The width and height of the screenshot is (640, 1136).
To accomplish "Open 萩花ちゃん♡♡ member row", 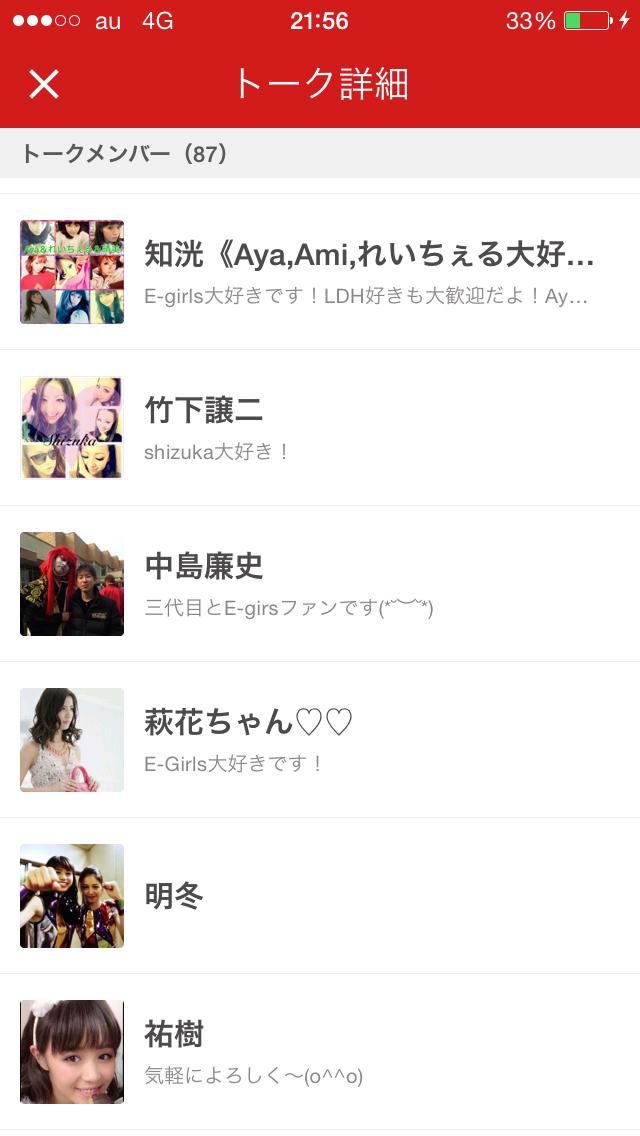I will (320, 740).
